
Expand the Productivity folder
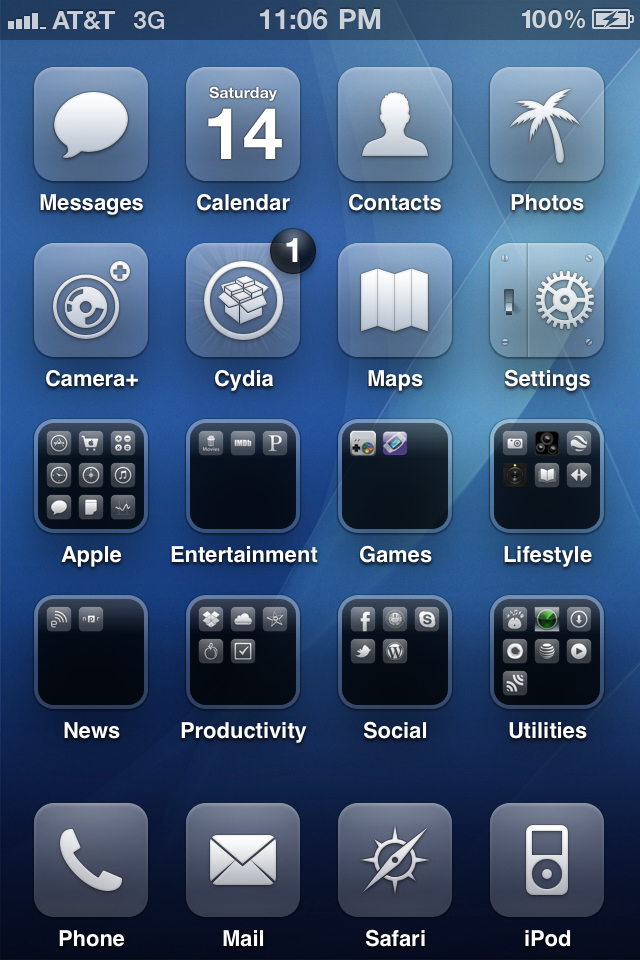tap(243, 653)
